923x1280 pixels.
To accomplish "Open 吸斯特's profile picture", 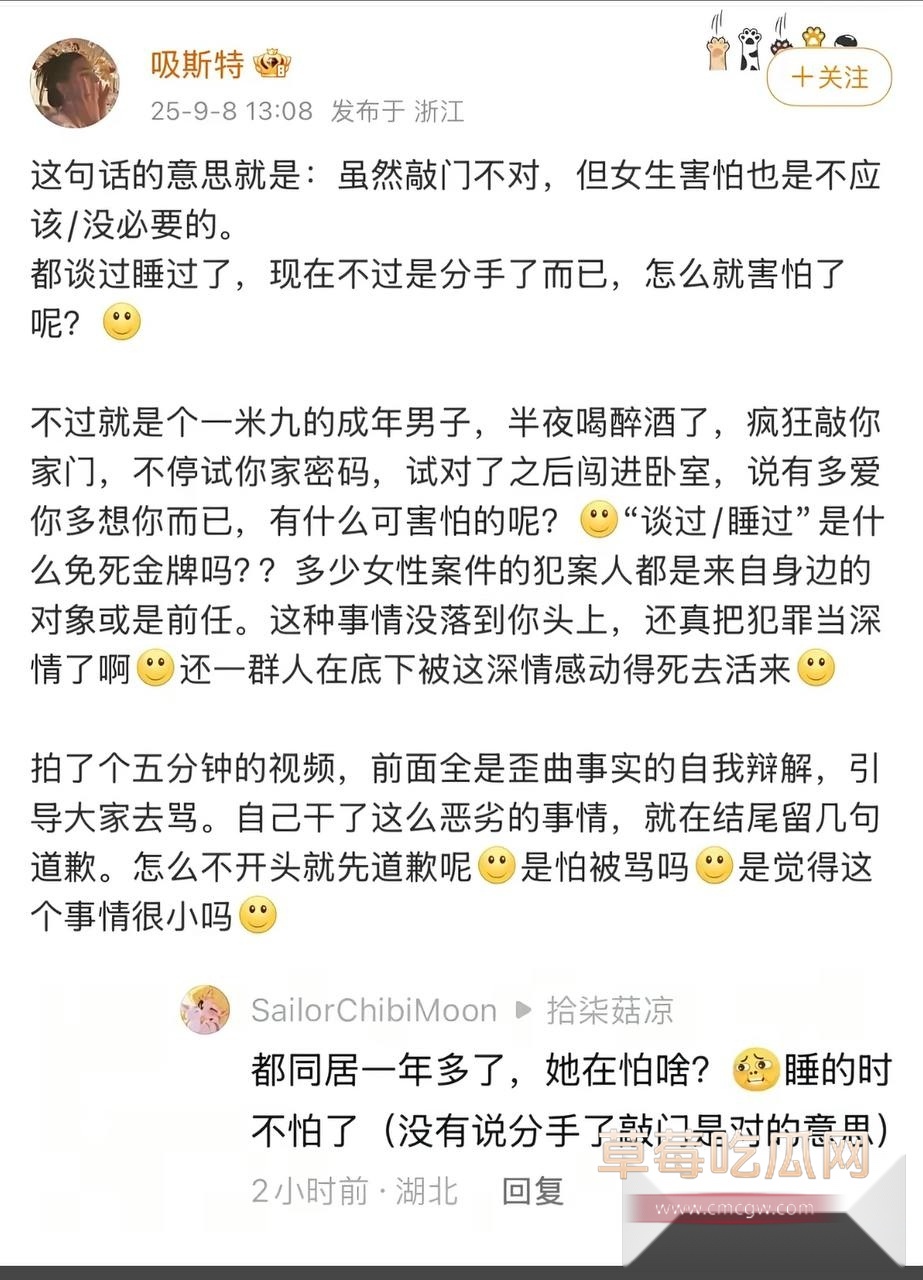I will 75,83.
